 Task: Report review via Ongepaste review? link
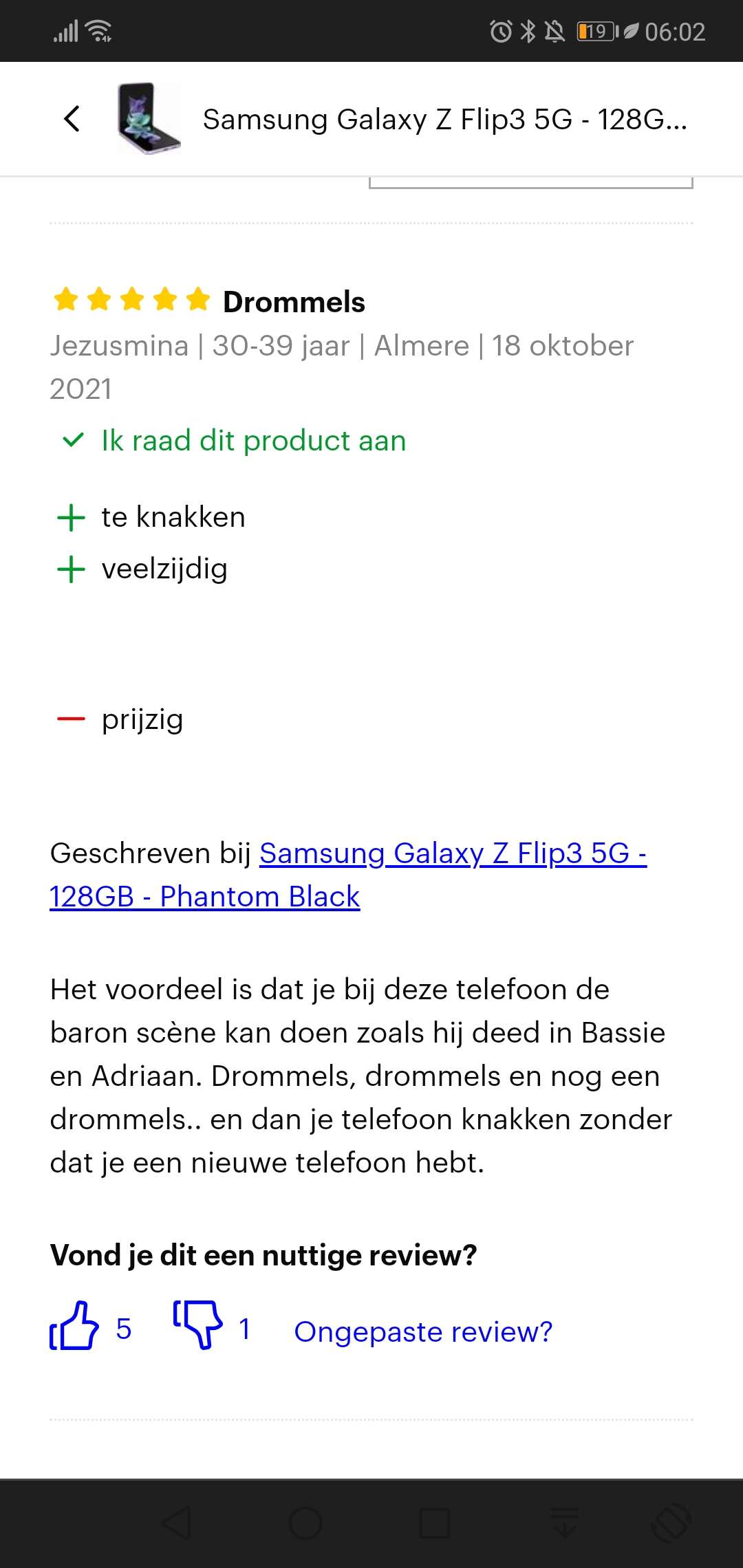[423, 1331]
